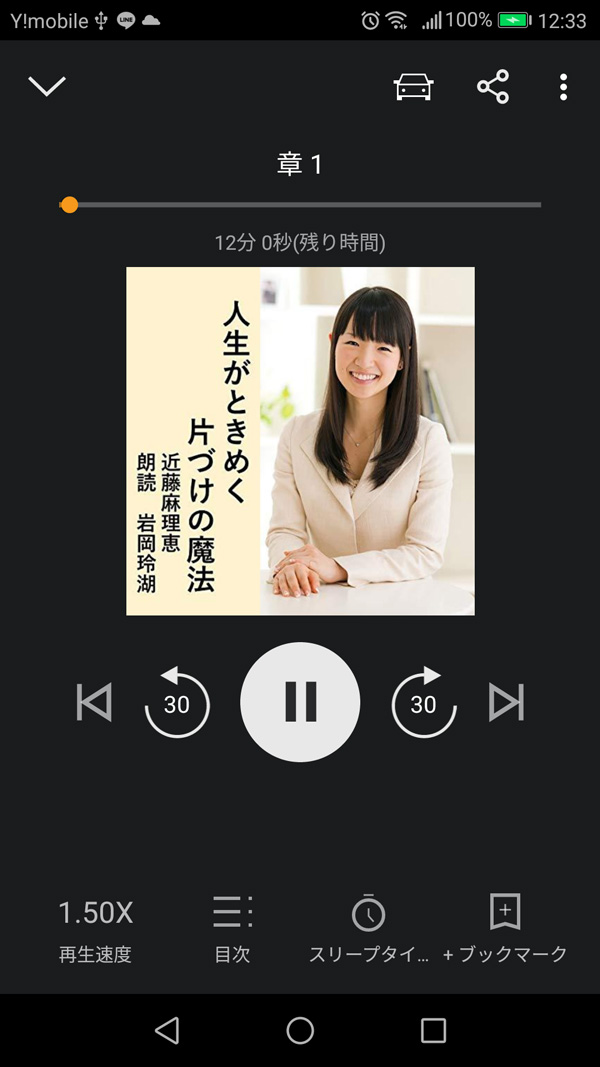Skip to previous chapter
600x1067 pixels.
94,702
